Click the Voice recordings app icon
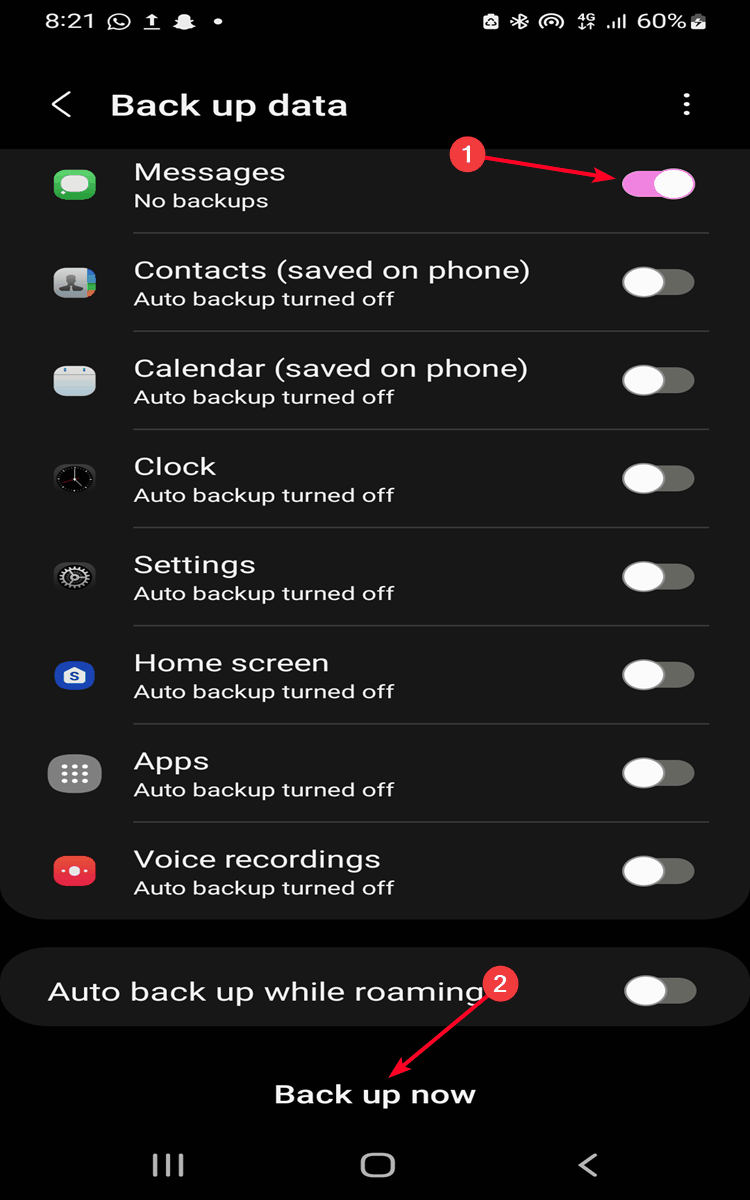Viewport: 750px width, 1200px height. point(75,871)
